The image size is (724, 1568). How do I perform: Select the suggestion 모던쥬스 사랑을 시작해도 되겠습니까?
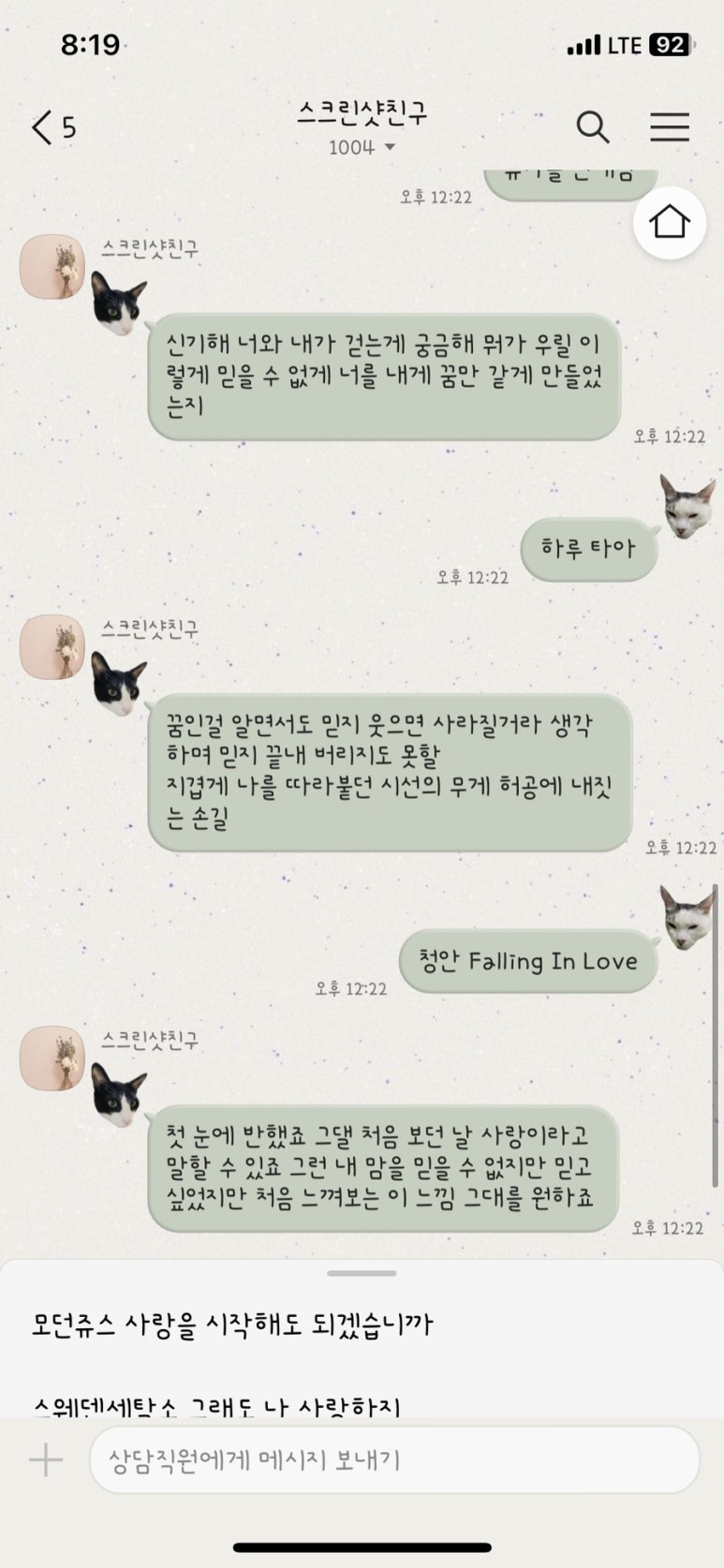pos(232,1324)
